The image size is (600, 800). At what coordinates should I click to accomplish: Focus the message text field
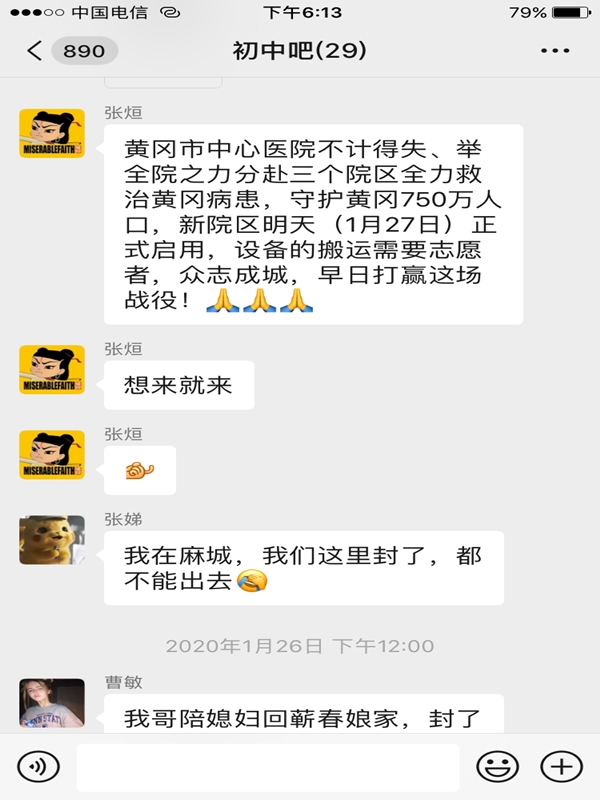coord(267,767)
